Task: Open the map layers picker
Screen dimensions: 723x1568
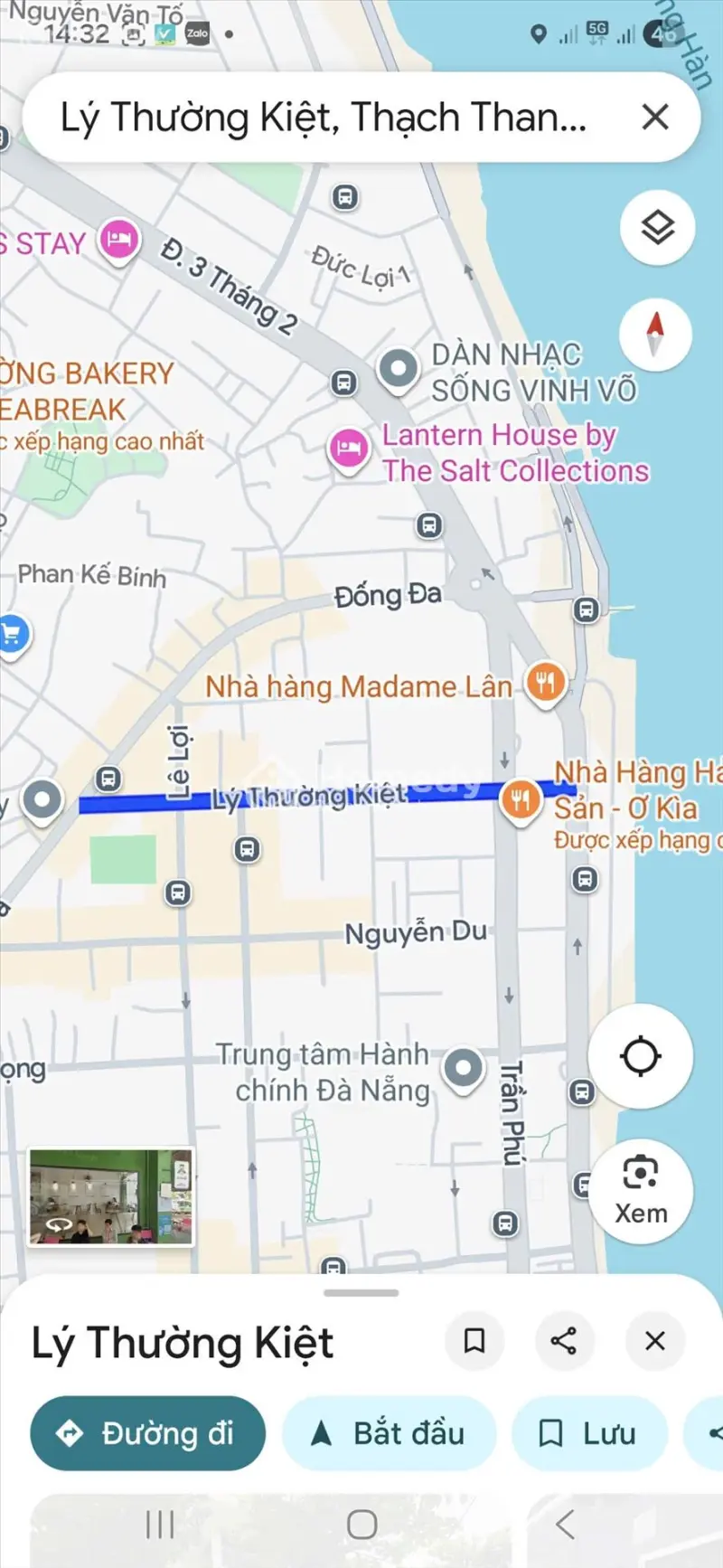Action: point(656,229)
